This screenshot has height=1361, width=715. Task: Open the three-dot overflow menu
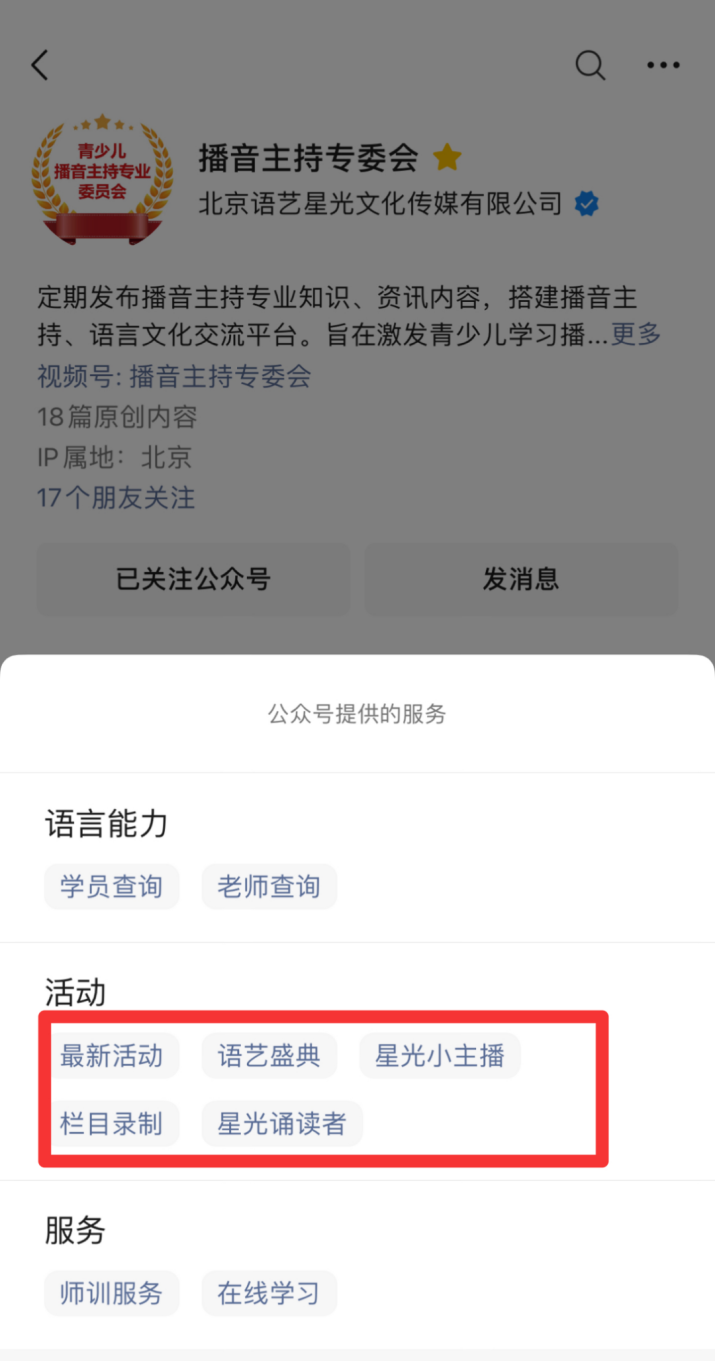(663, 66)
